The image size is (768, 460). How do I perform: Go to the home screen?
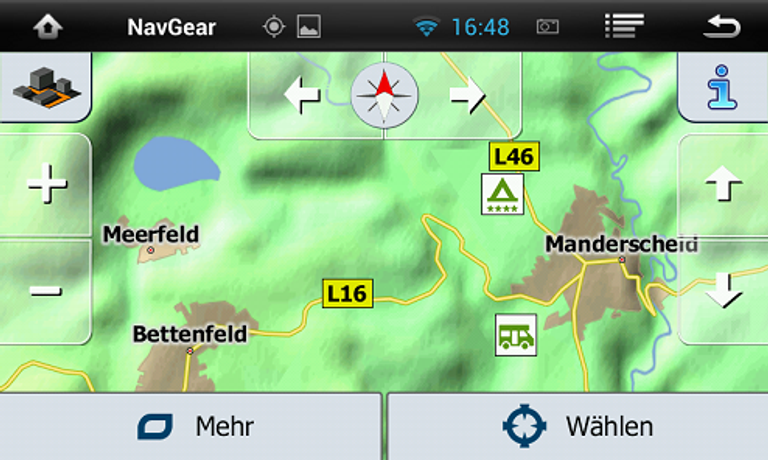[x=47, y=27]
